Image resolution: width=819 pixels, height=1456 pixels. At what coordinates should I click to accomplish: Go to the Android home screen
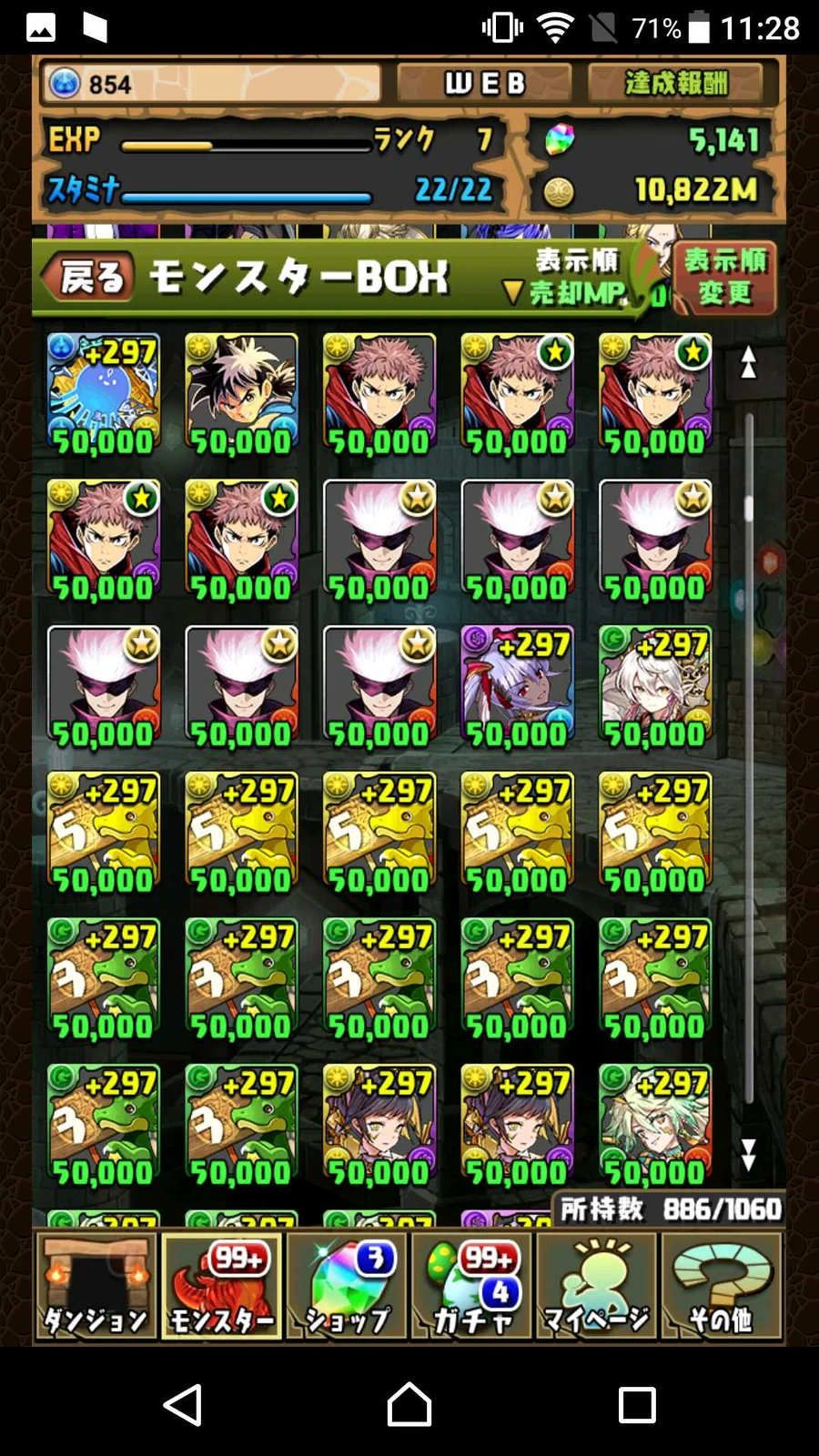(409, 1404)
